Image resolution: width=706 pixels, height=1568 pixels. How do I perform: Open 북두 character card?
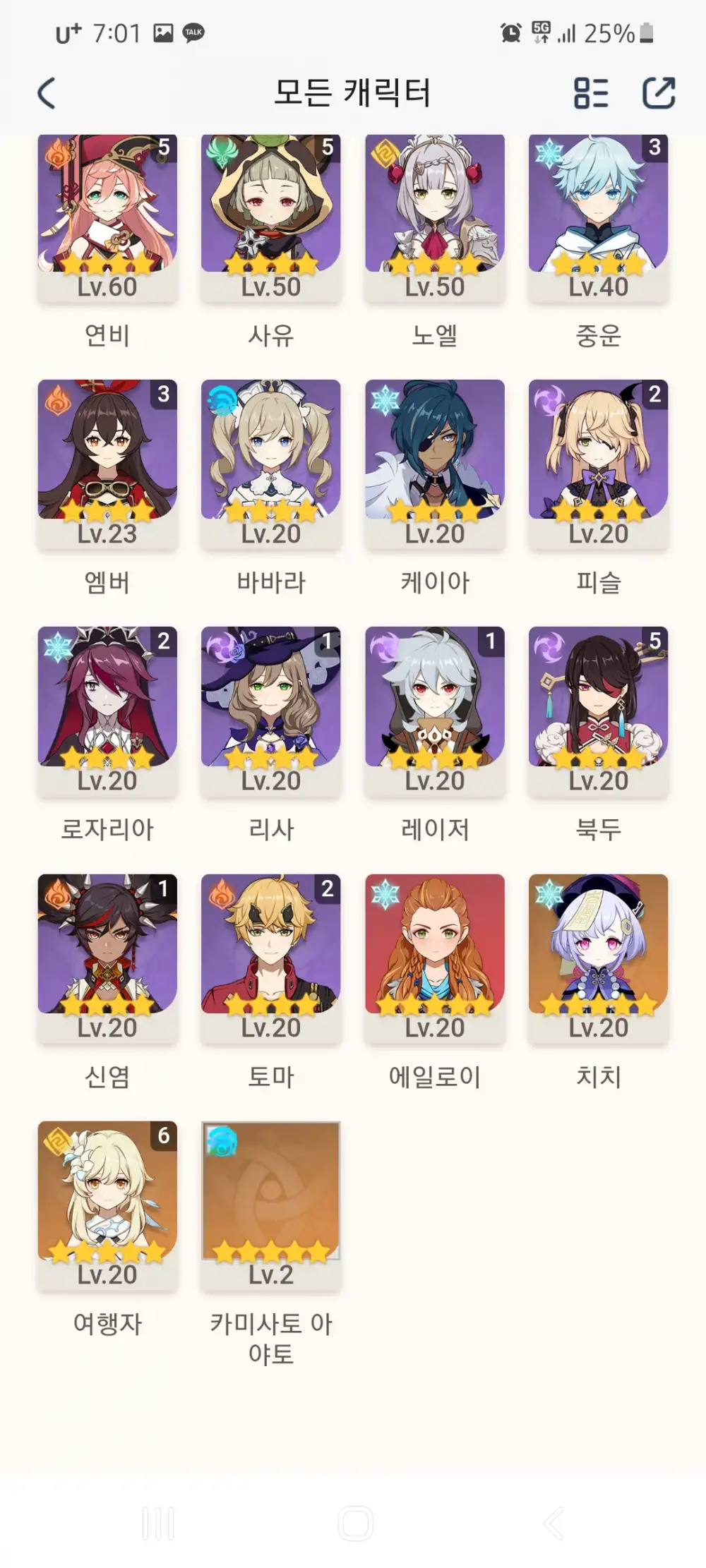(x=599, y=706)
